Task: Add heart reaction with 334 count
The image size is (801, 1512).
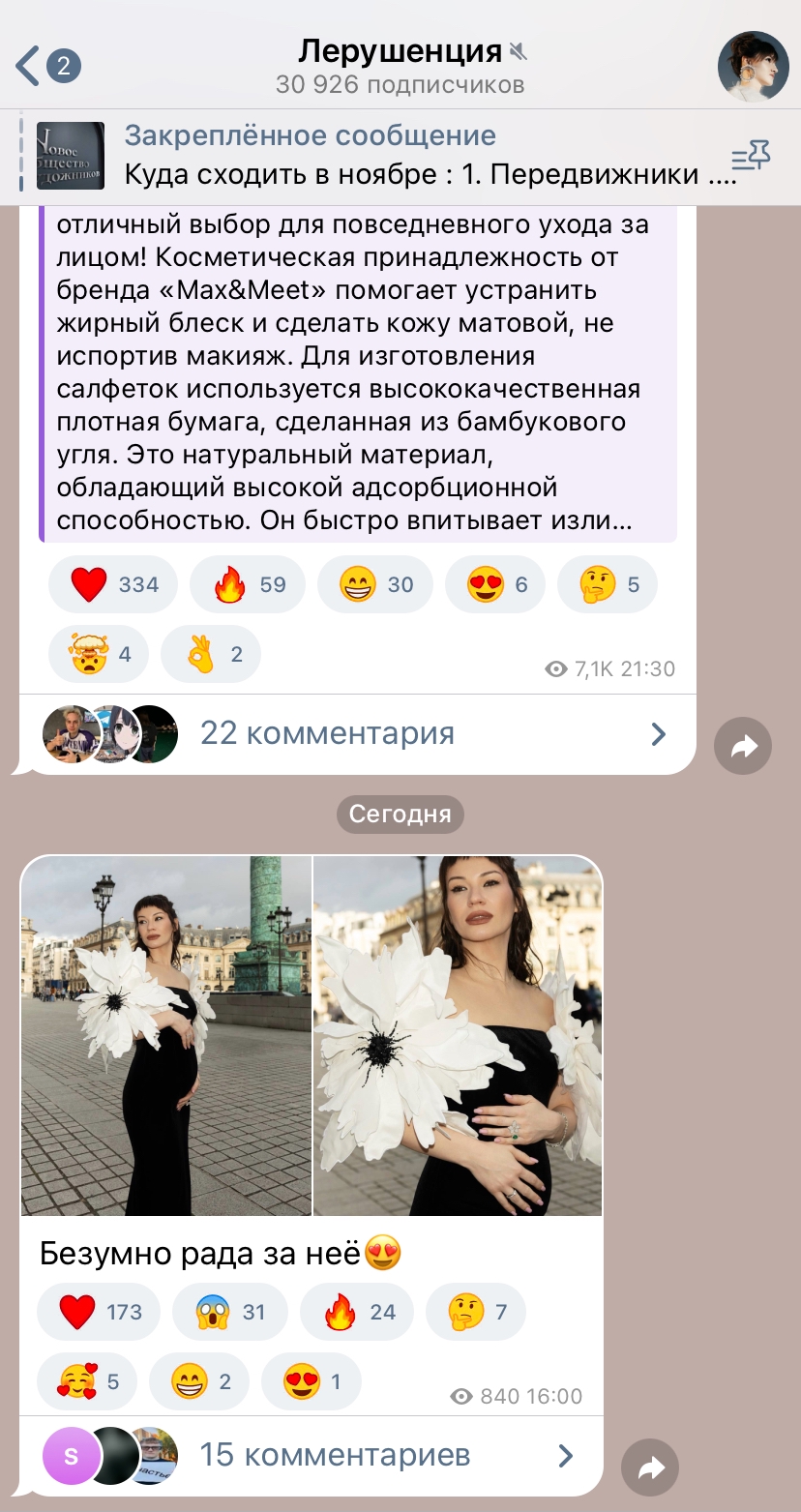Action: pos(113,584)
